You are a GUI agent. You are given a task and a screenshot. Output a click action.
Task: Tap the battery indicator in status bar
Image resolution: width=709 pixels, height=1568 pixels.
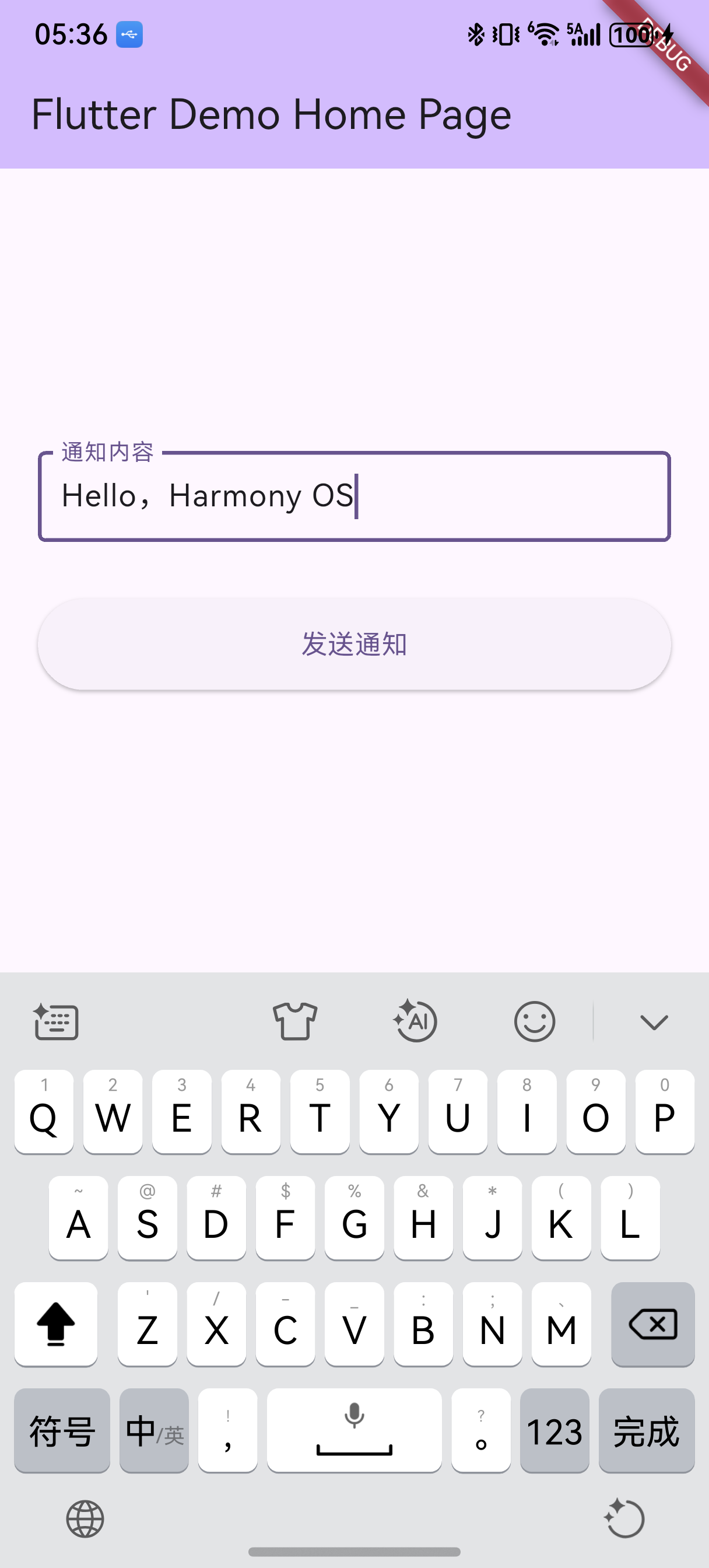coord(630,34)
